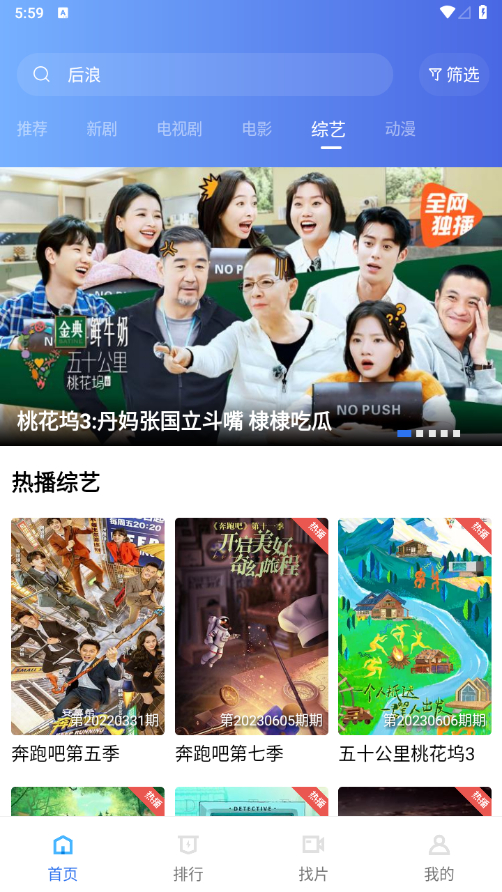
Task: Select the 综艺 tab
Action: tap(328, 129)
